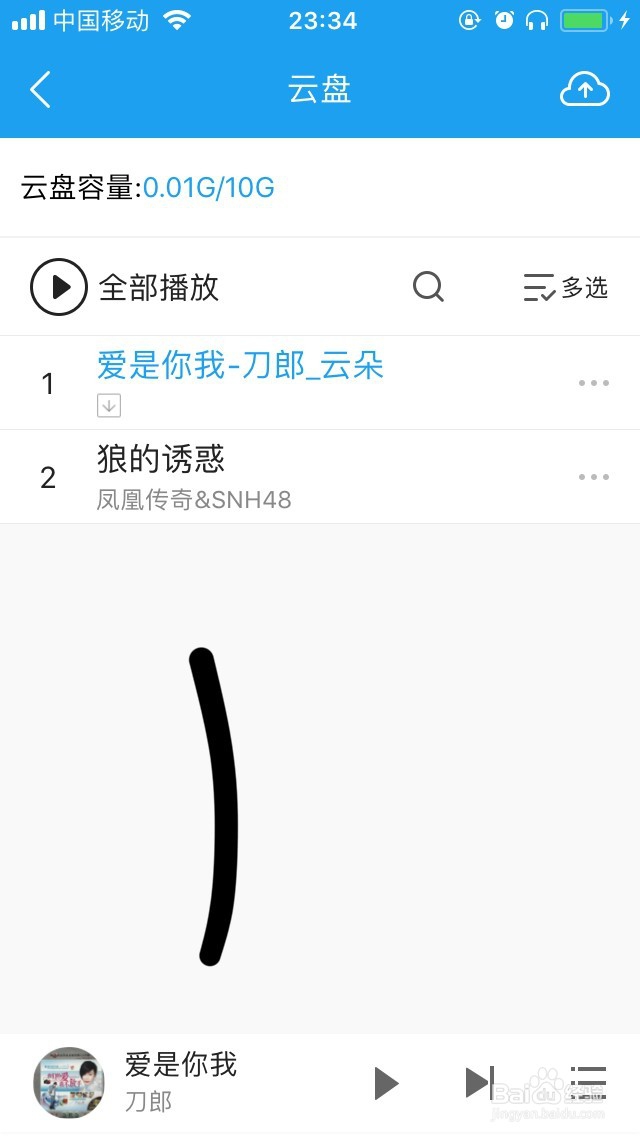Skip to the next track
640x1136 pixels.
(x=479, y=1082)
